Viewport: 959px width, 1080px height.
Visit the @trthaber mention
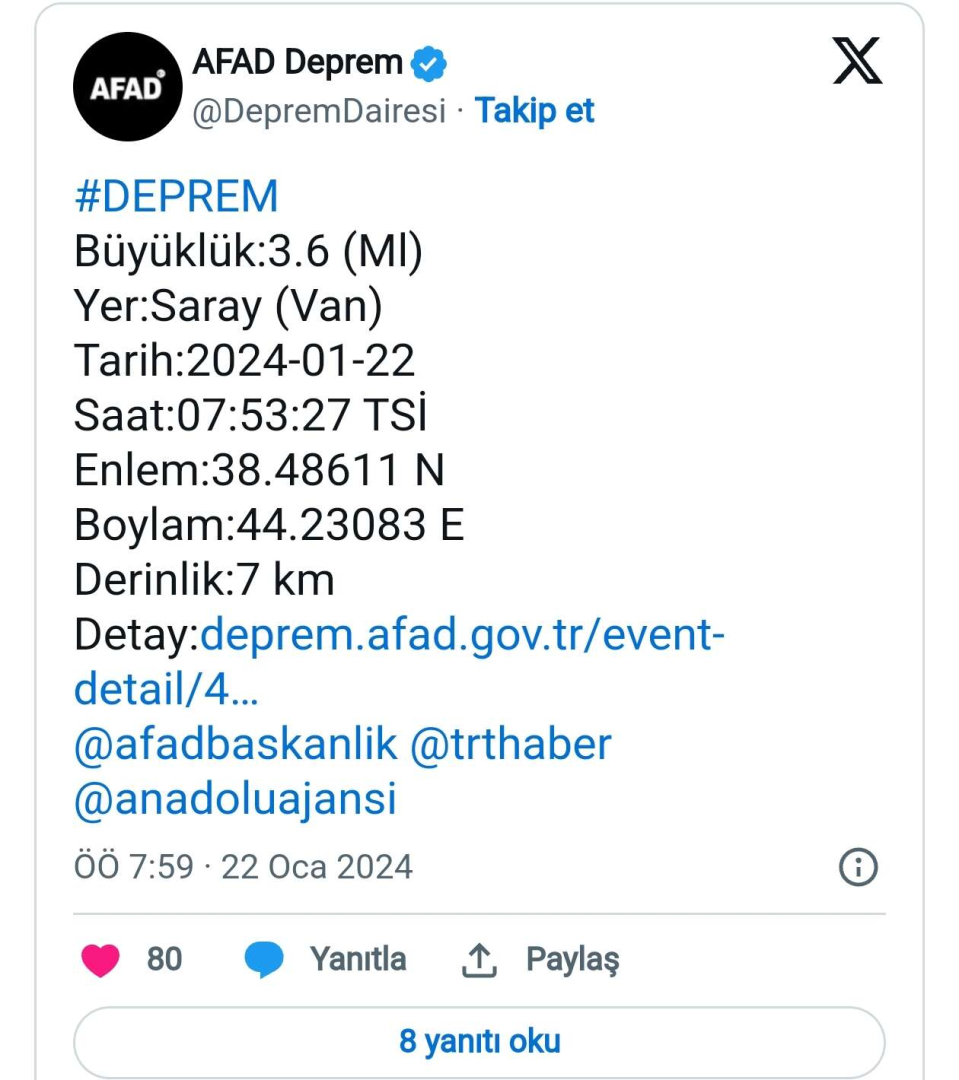point(510,744)
